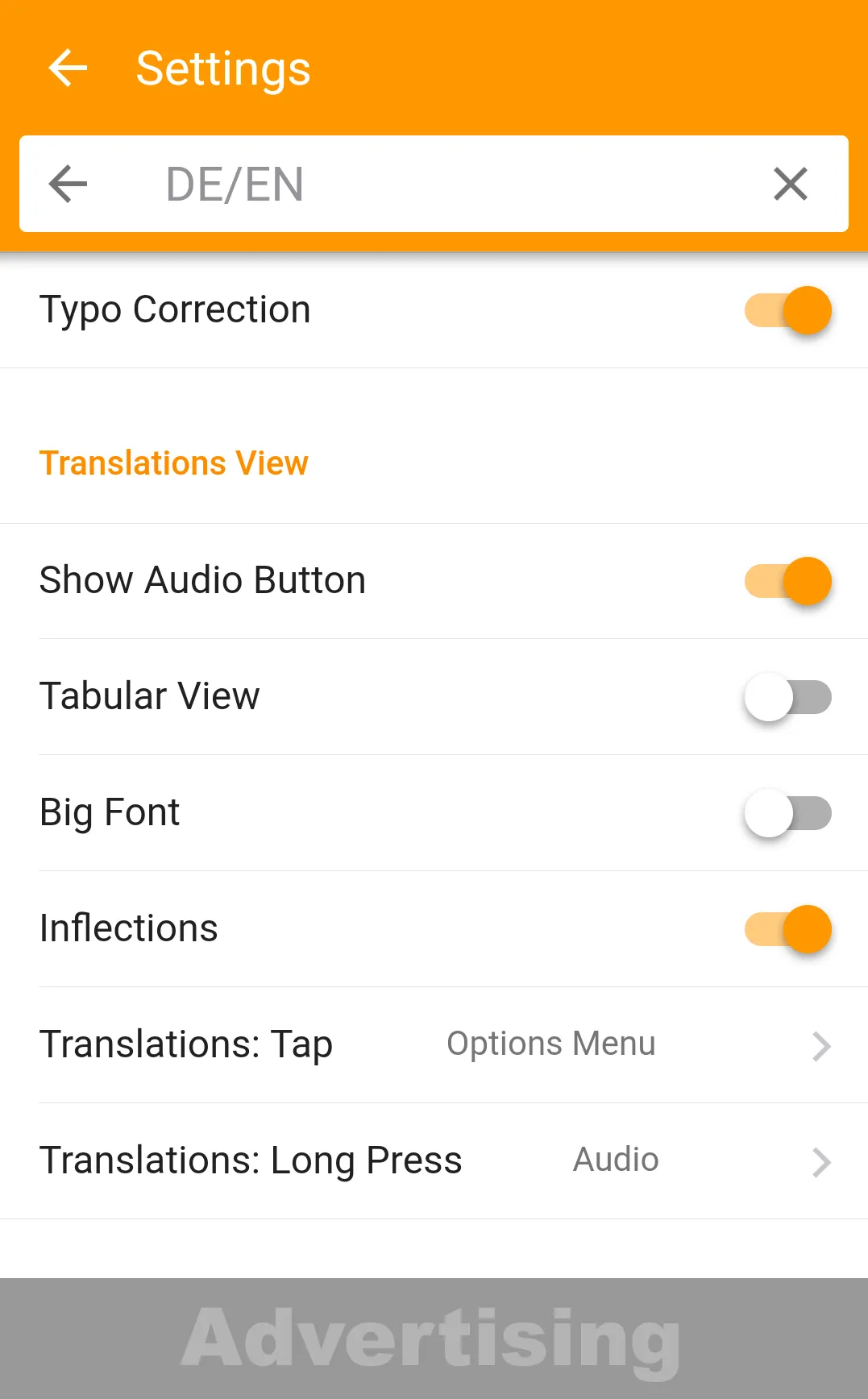868x1399 pixels.
Task: Click the back arrow in the Settings header
Action: [68, 68]
